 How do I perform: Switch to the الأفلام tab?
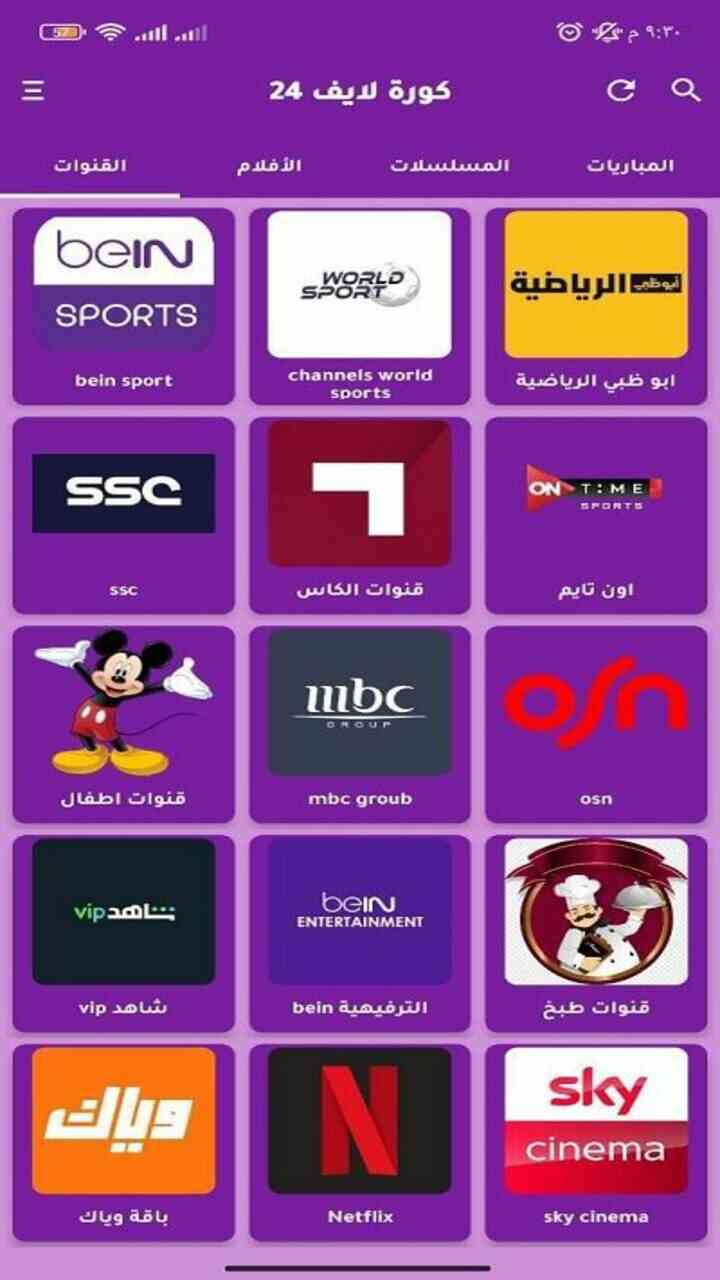coord(269,165)
